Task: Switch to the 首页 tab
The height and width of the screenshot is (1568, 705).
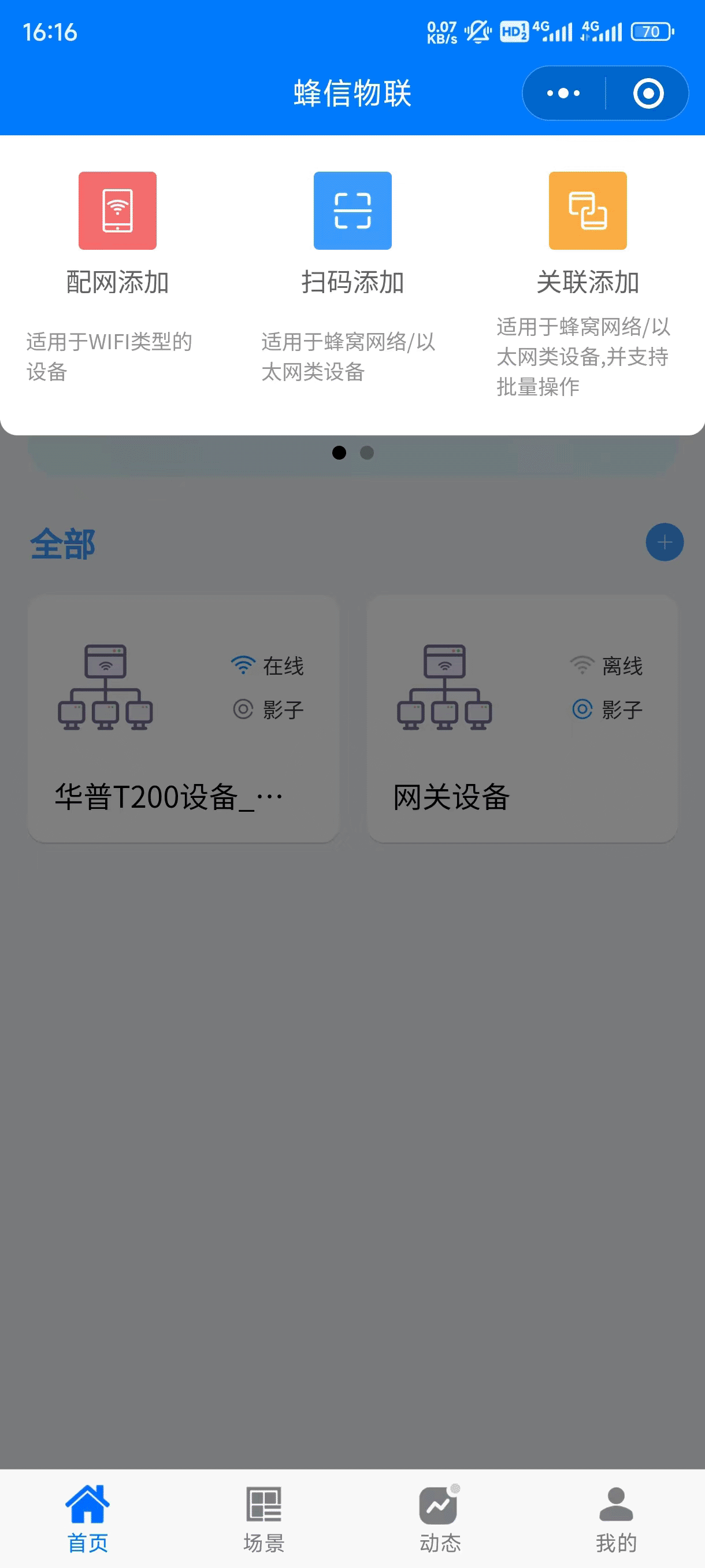Action: (88, 1518)
